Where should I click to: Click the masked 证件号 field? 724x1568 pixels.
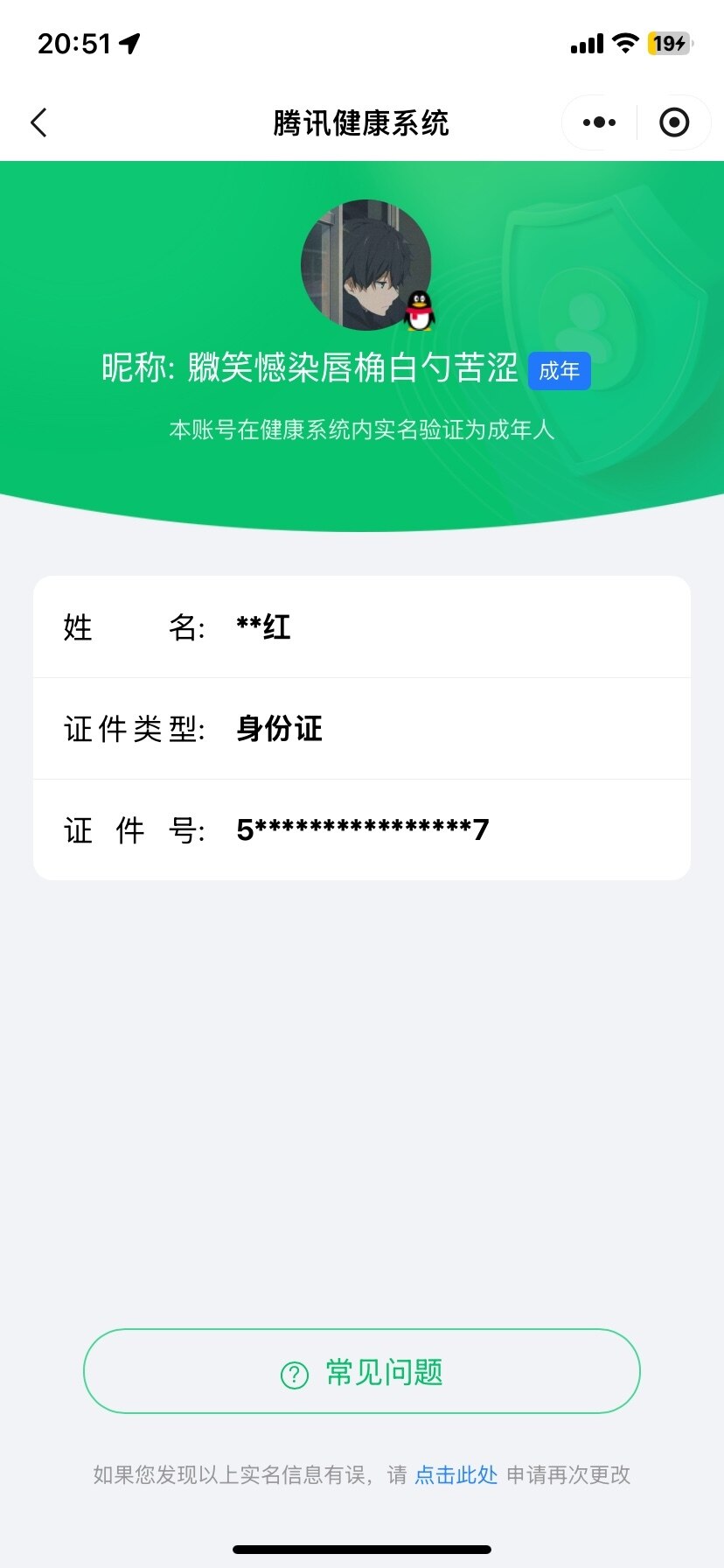click(362, 829)
